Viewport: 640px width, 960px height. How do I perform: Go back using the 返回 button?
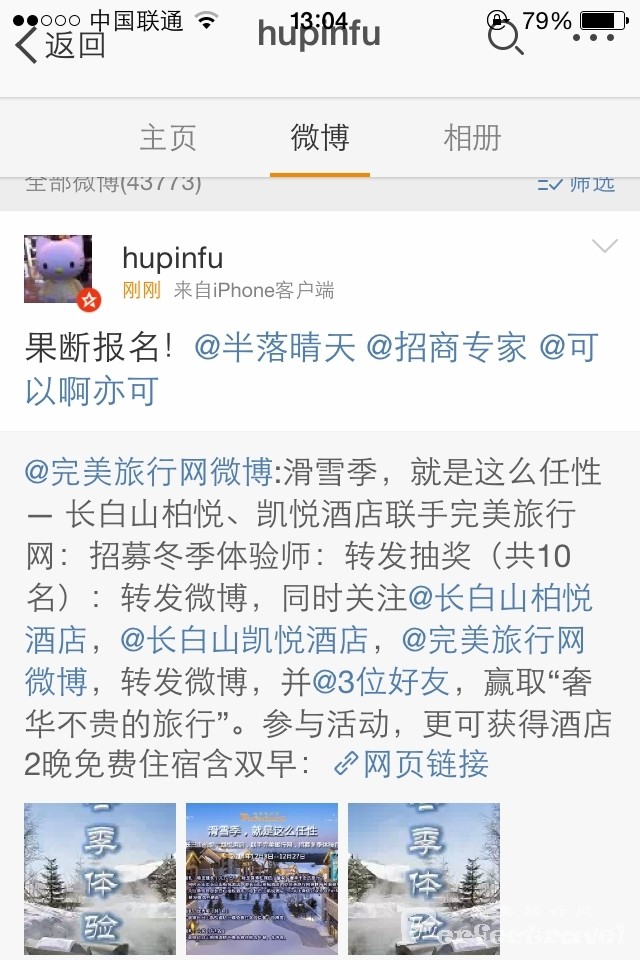coord(60,44)
